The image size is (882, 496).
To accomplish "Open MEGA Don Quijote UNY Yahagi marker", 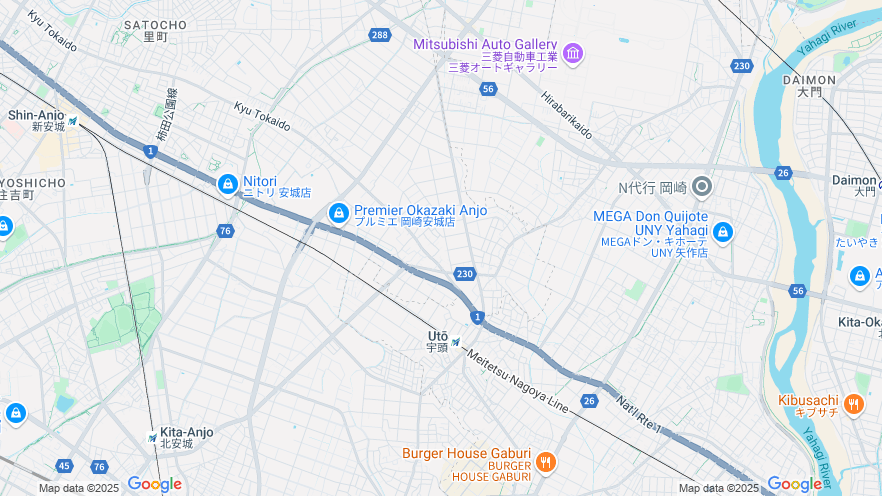I will tap(723, 233).
